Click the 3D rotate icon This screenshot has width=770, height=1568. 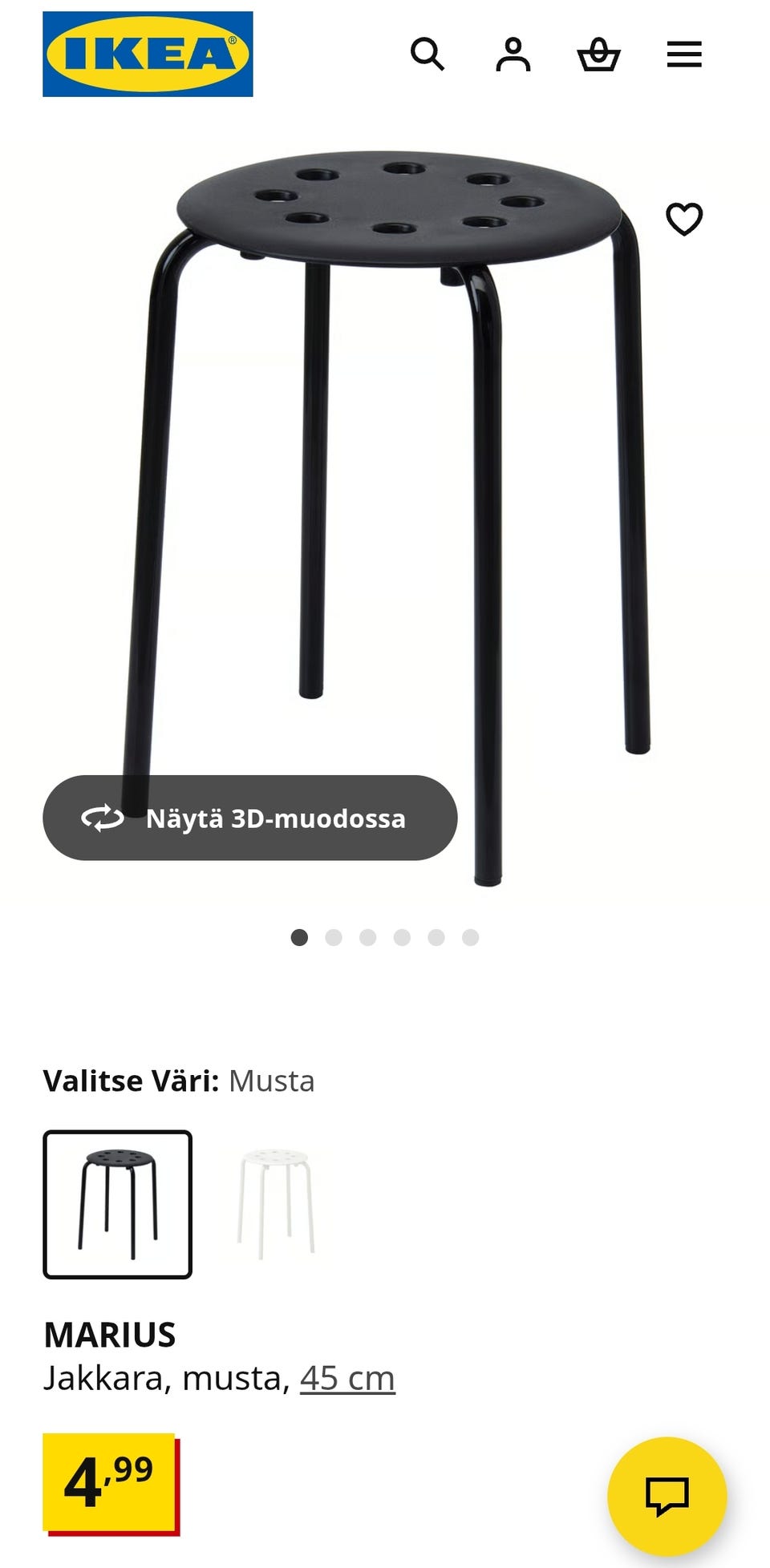(x=100, y=818)
